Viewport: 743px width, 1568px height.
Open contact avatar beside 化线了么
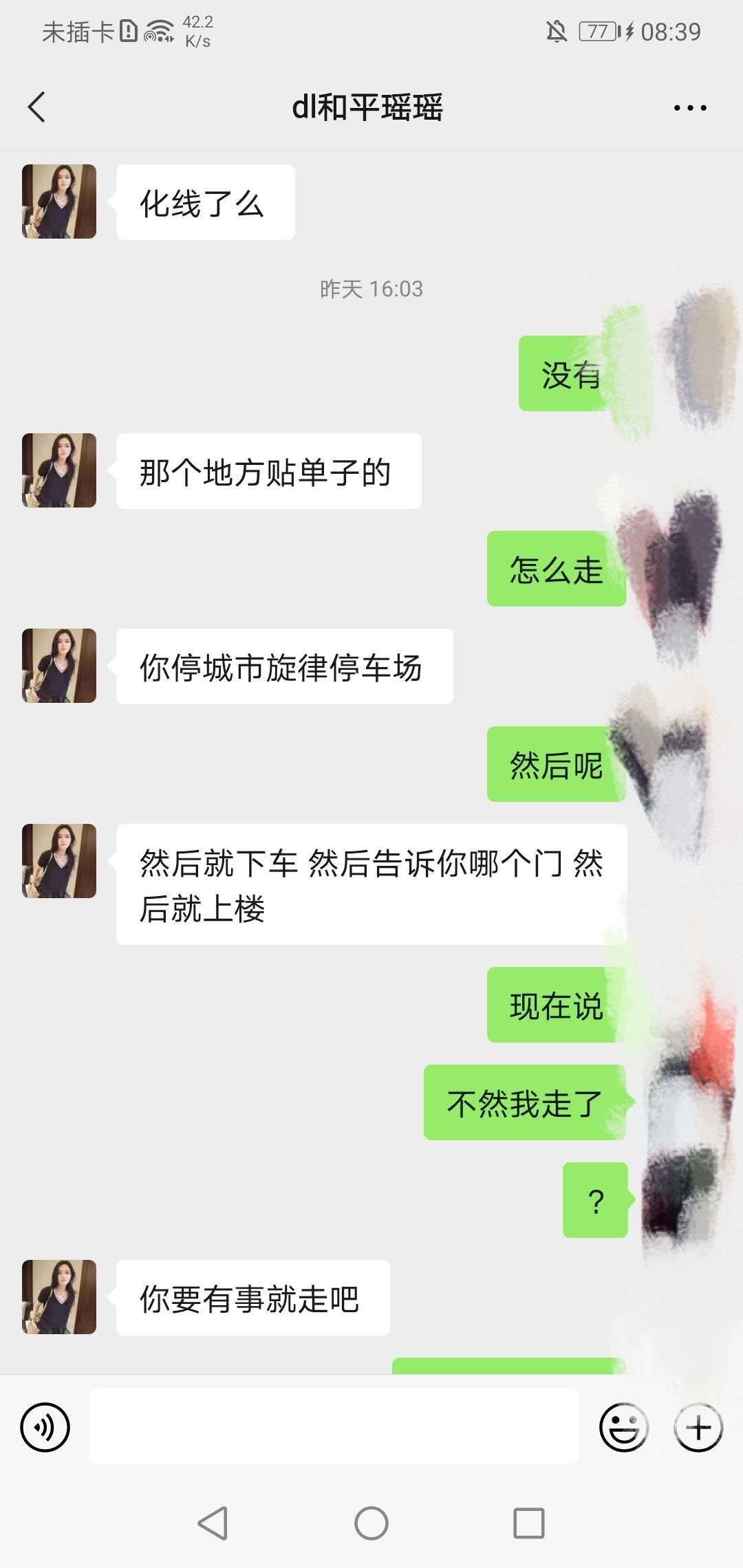point(59,202)
